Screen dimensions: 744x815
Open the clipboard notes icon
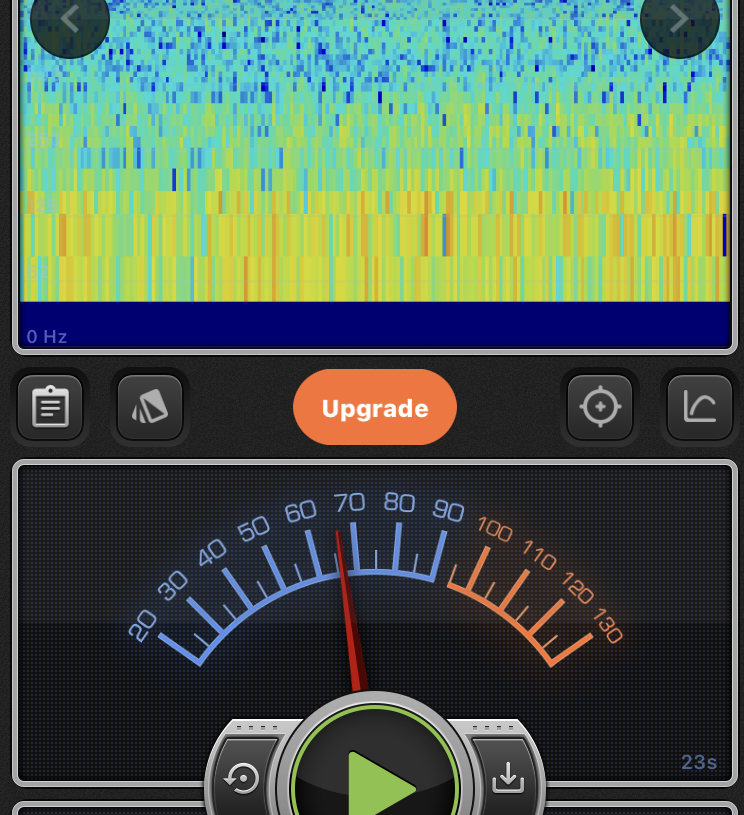point(50,407)
